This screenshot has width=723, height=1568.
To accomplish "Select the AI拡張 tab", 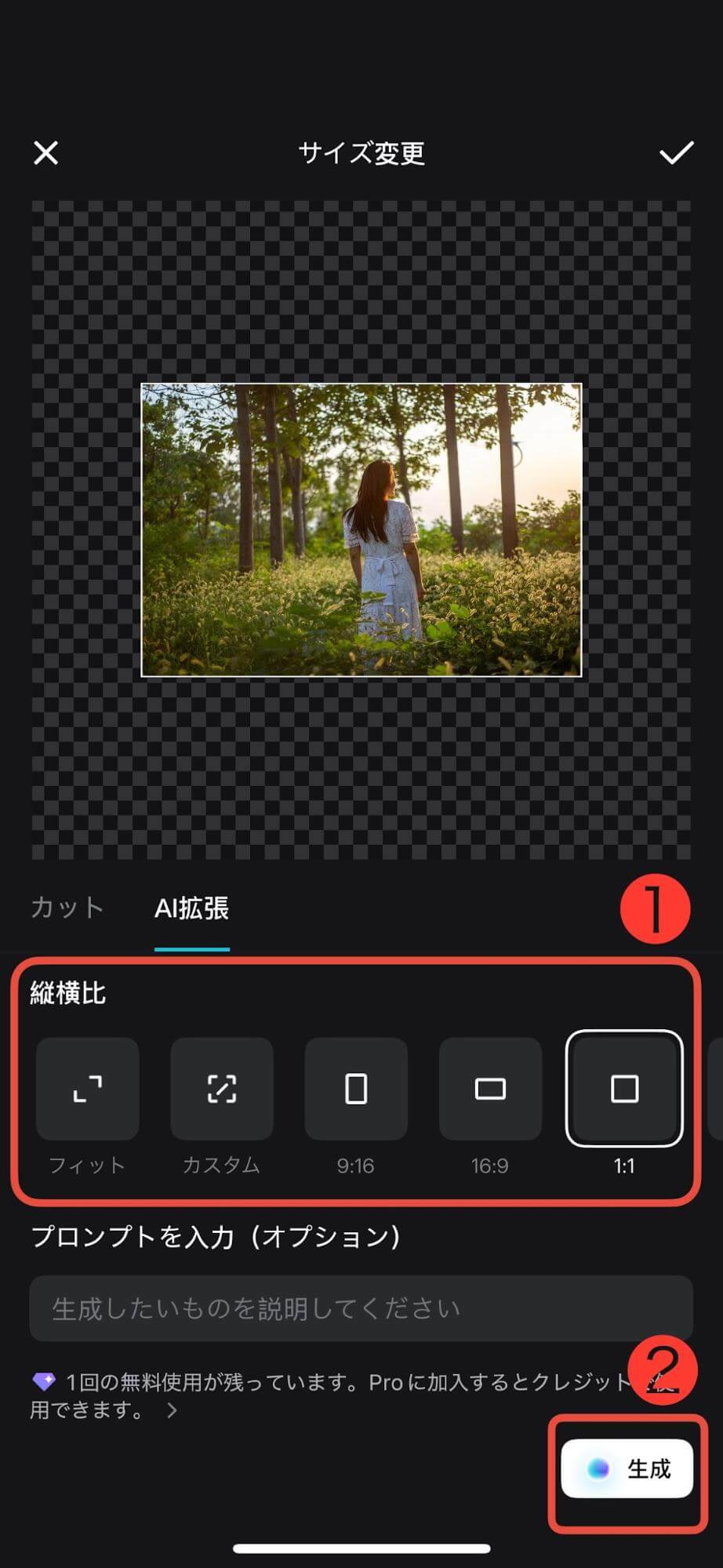I will click(191, 908).
